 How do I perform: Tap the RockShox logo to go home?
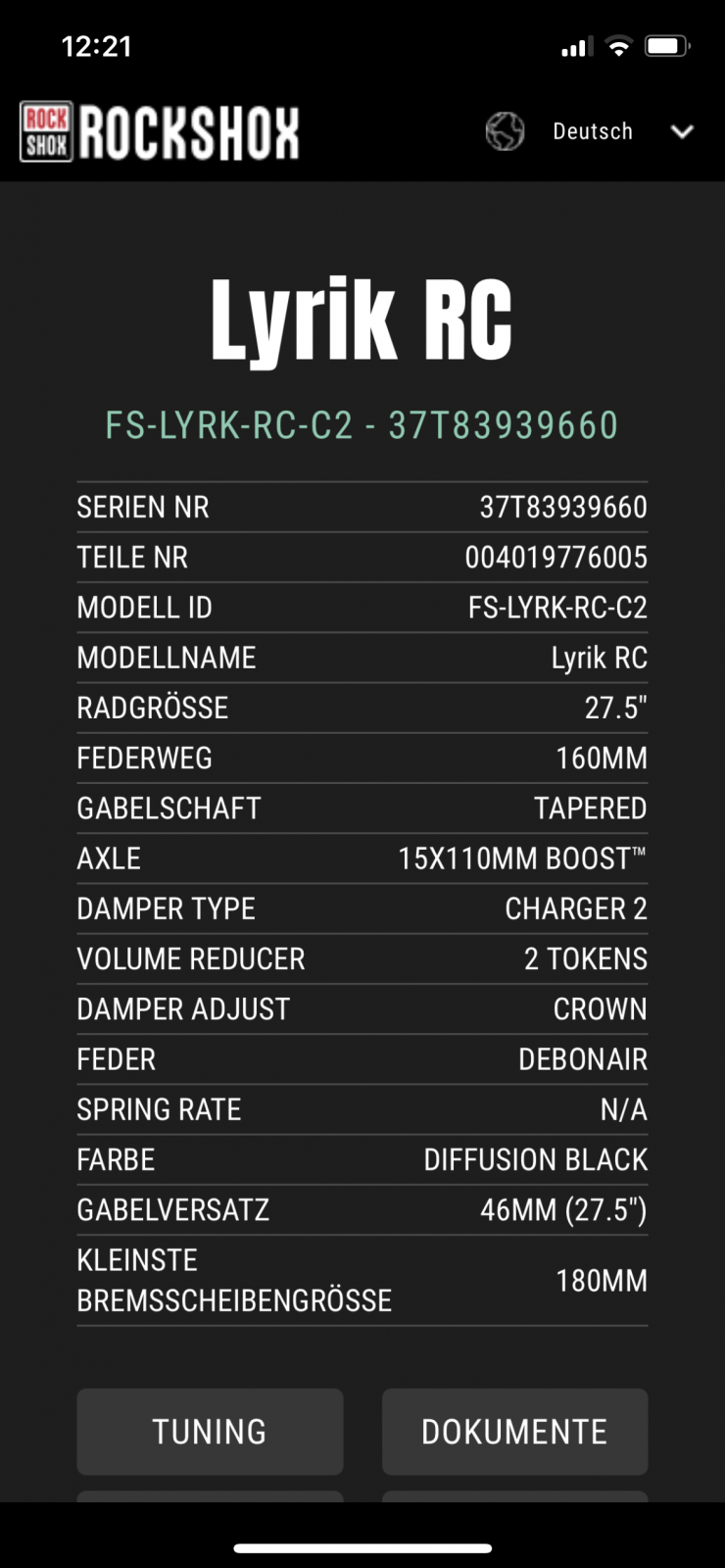160,132
